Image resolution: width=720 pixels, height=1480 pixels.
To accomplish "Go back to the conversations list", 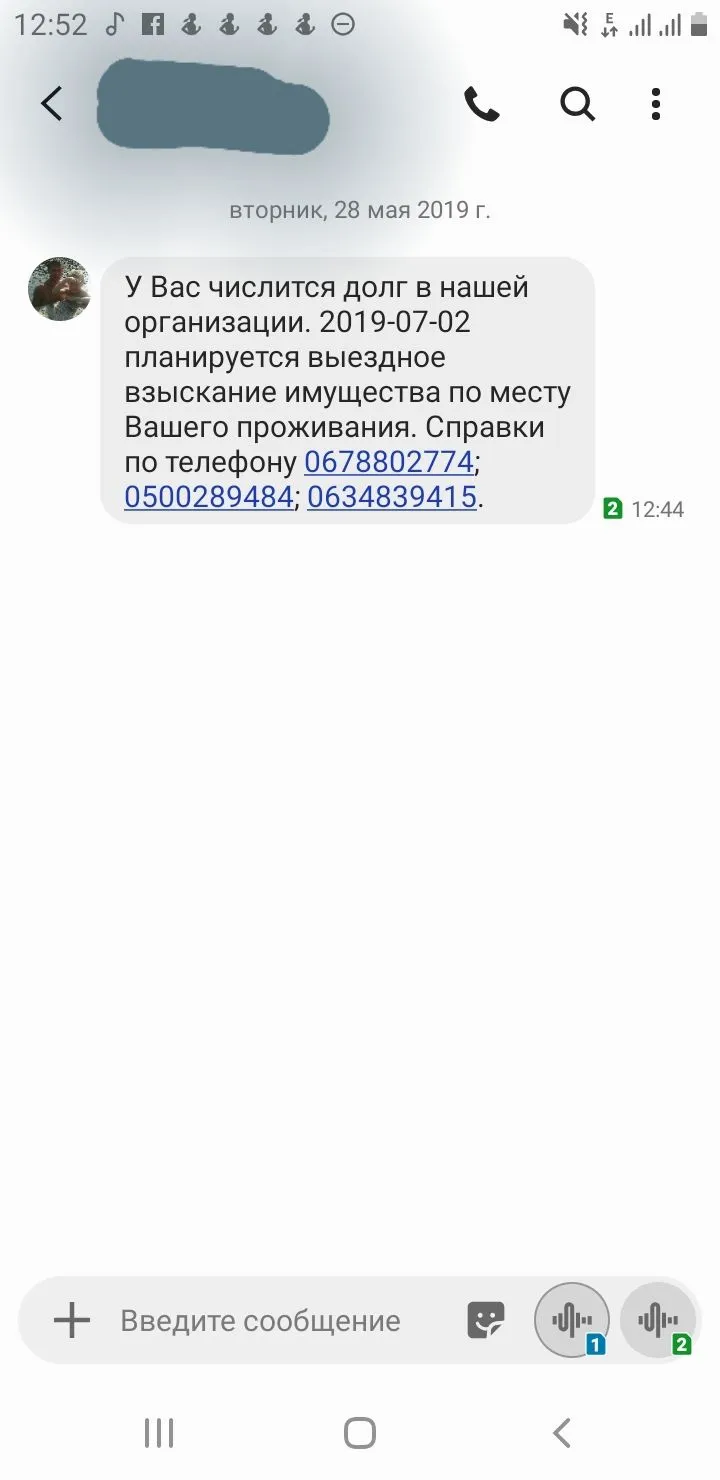I will pyautogui.click(x=52, y=104).
